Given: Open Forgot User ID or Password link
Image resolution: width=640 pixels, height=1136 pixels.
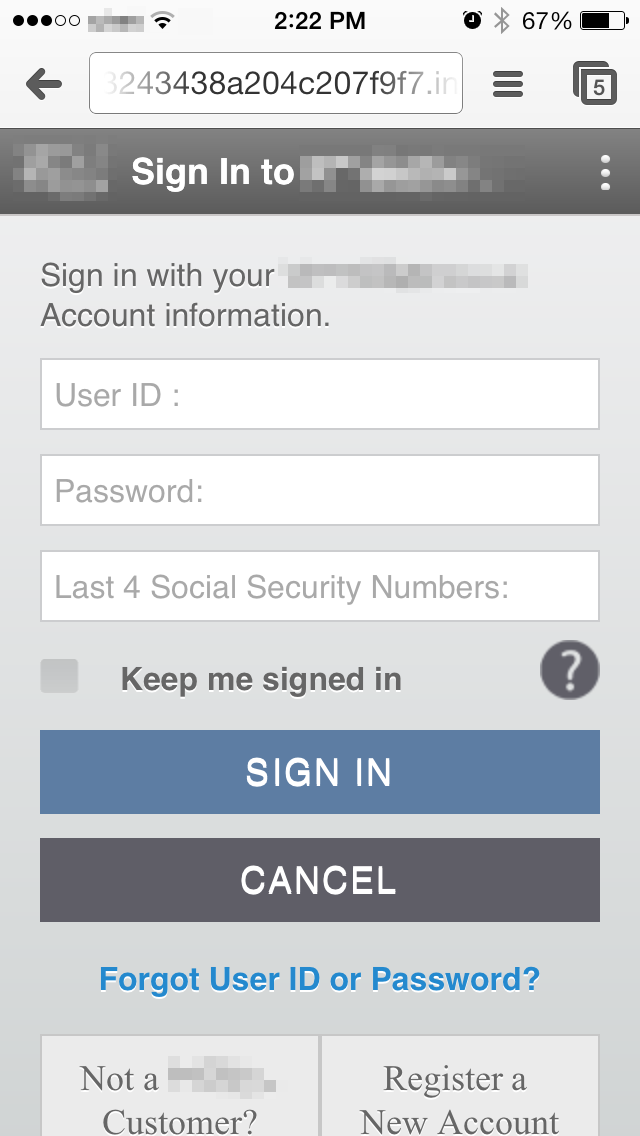Looking at the screenshot, I should tap(320, 979).
